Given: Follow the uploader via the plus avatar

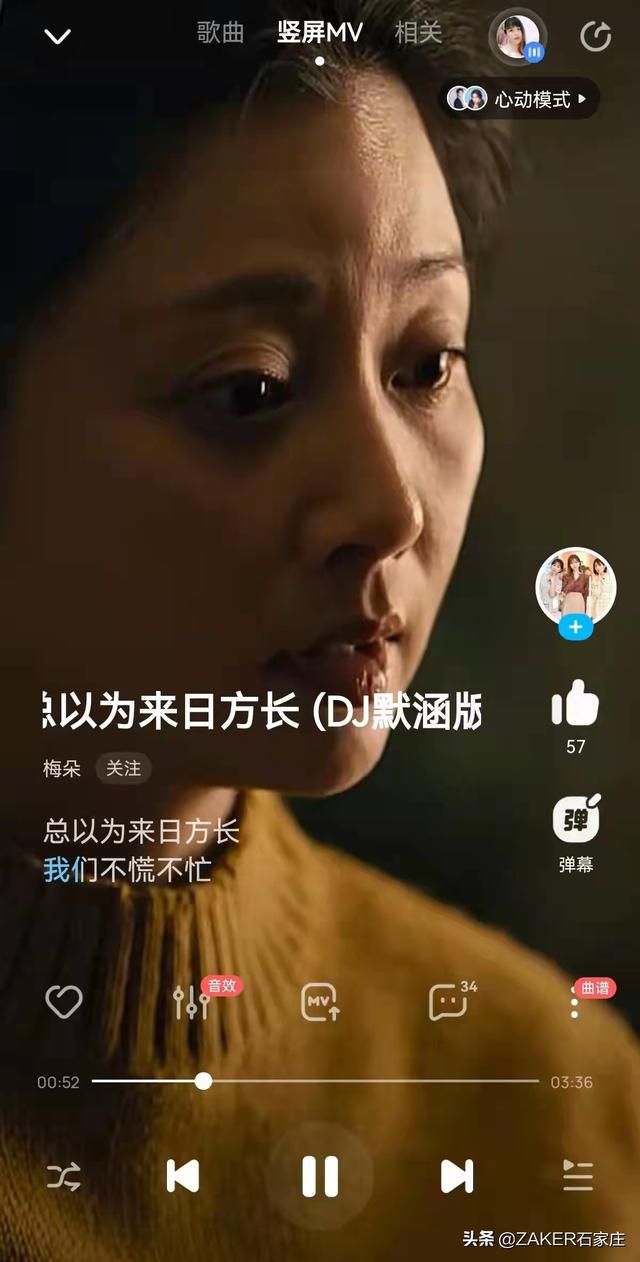Looking at the screenshot, I should [x=576, y=592].
